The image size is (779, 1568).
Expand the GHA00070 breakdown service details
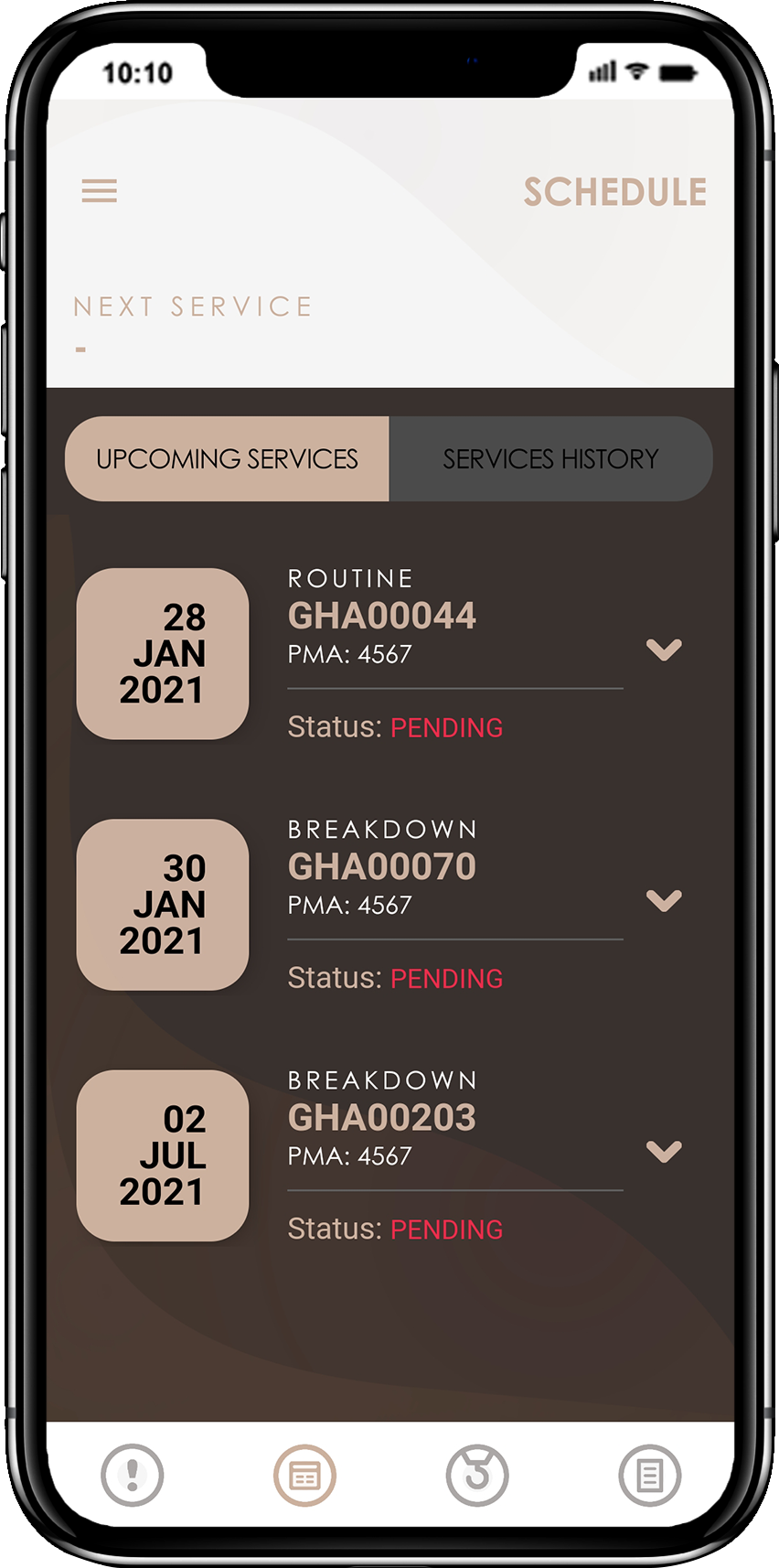[x=664, y=900]
